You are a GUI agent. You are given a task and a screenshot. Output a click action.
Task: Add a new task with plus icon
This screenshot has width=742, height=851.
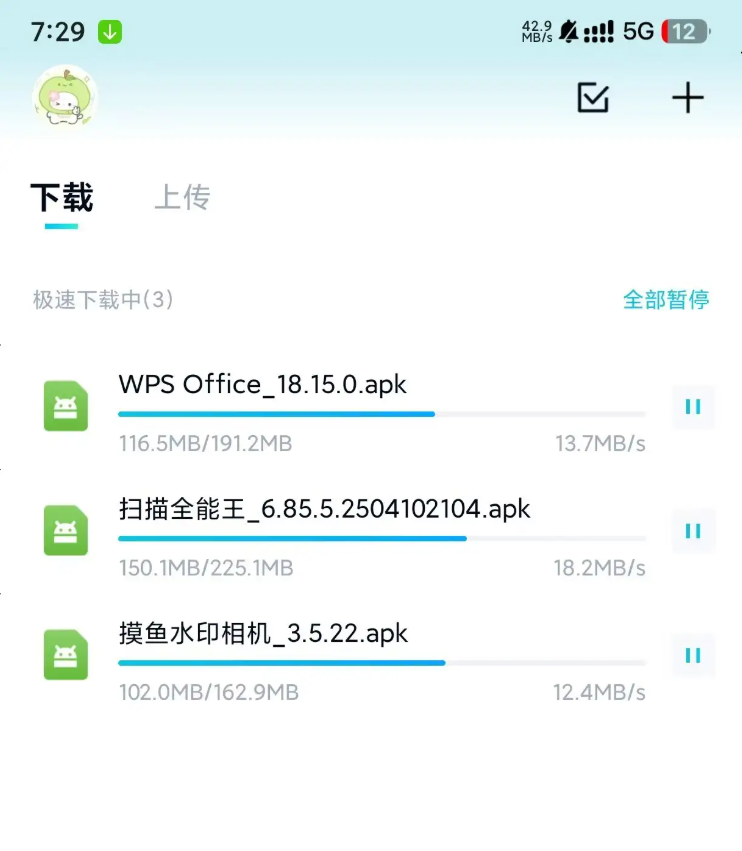tap(687, 98)
